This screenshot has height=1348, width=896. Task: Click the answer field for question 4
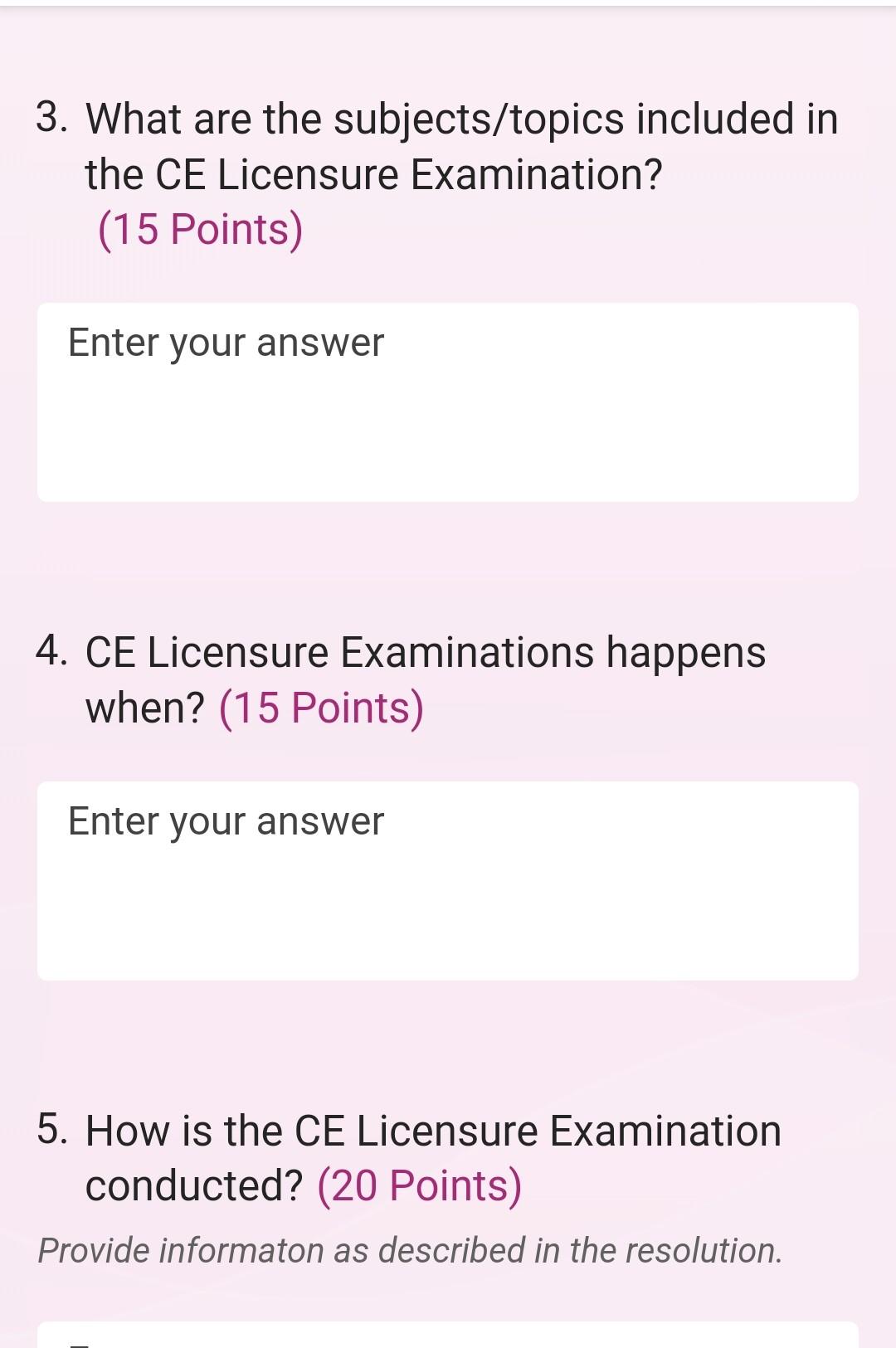coord(448,879)
